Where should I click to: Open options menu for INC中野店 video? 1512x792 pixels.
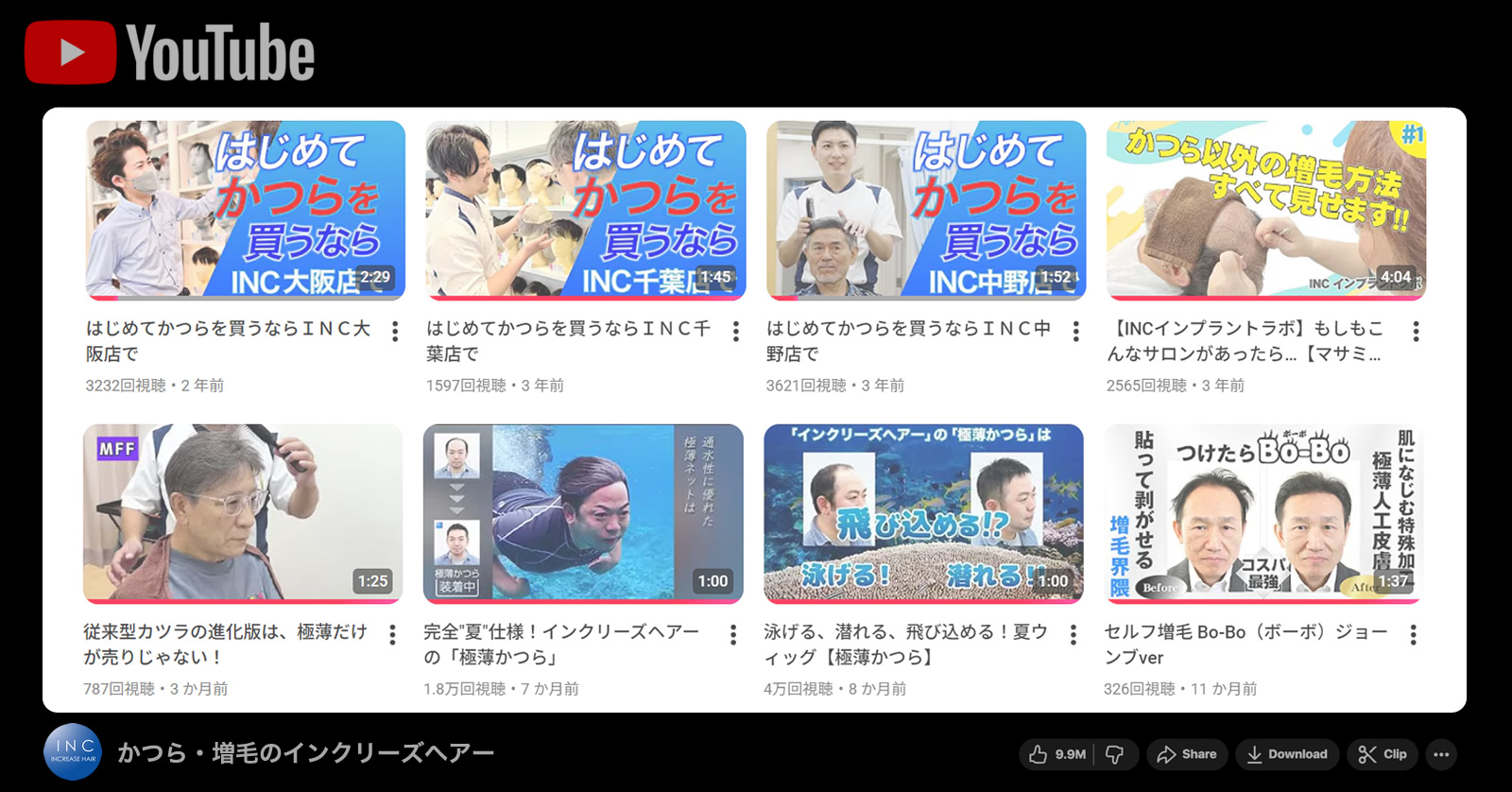pos(1075,331)
